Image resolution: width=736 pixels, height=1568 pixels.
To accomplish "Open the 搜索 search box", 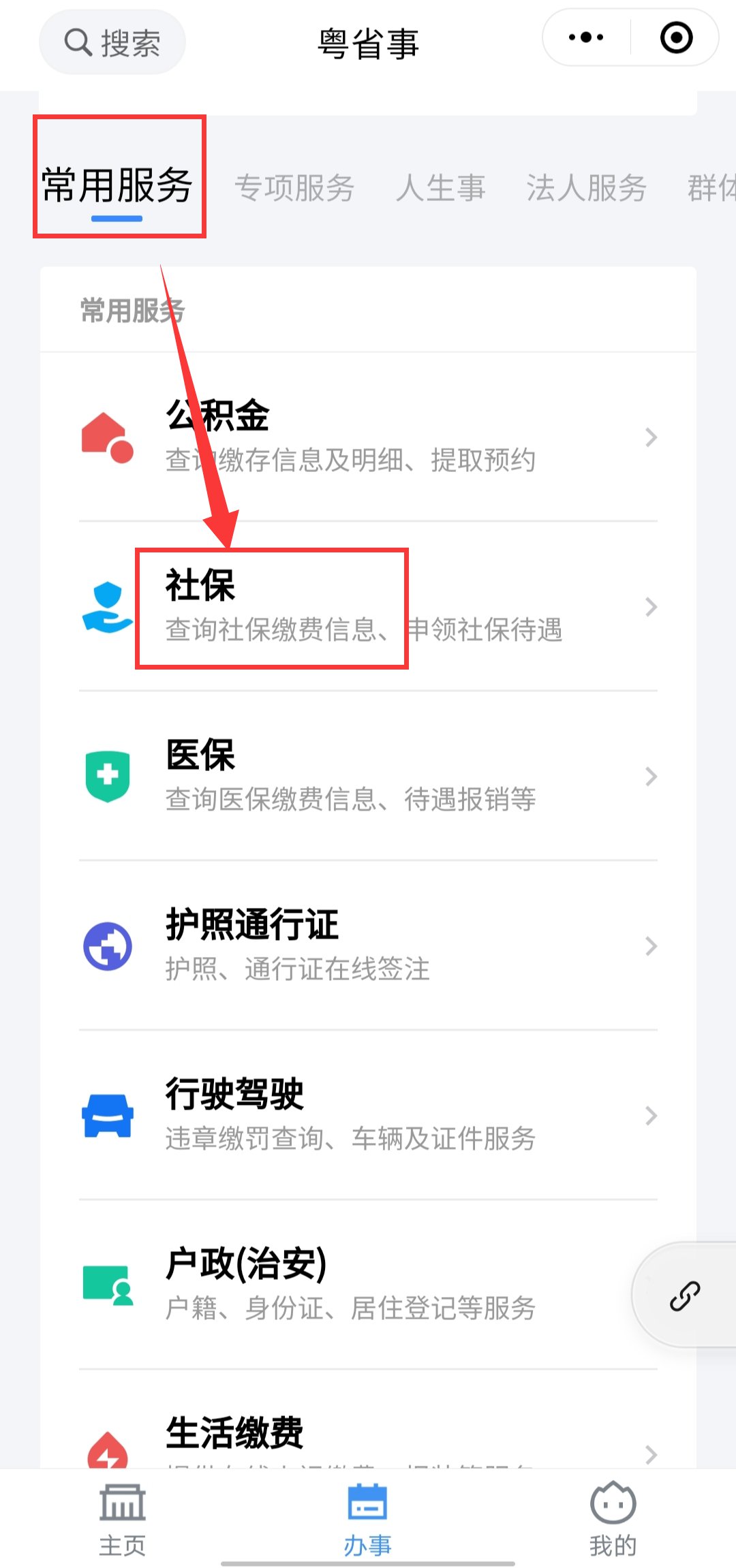I will point(112,42).
